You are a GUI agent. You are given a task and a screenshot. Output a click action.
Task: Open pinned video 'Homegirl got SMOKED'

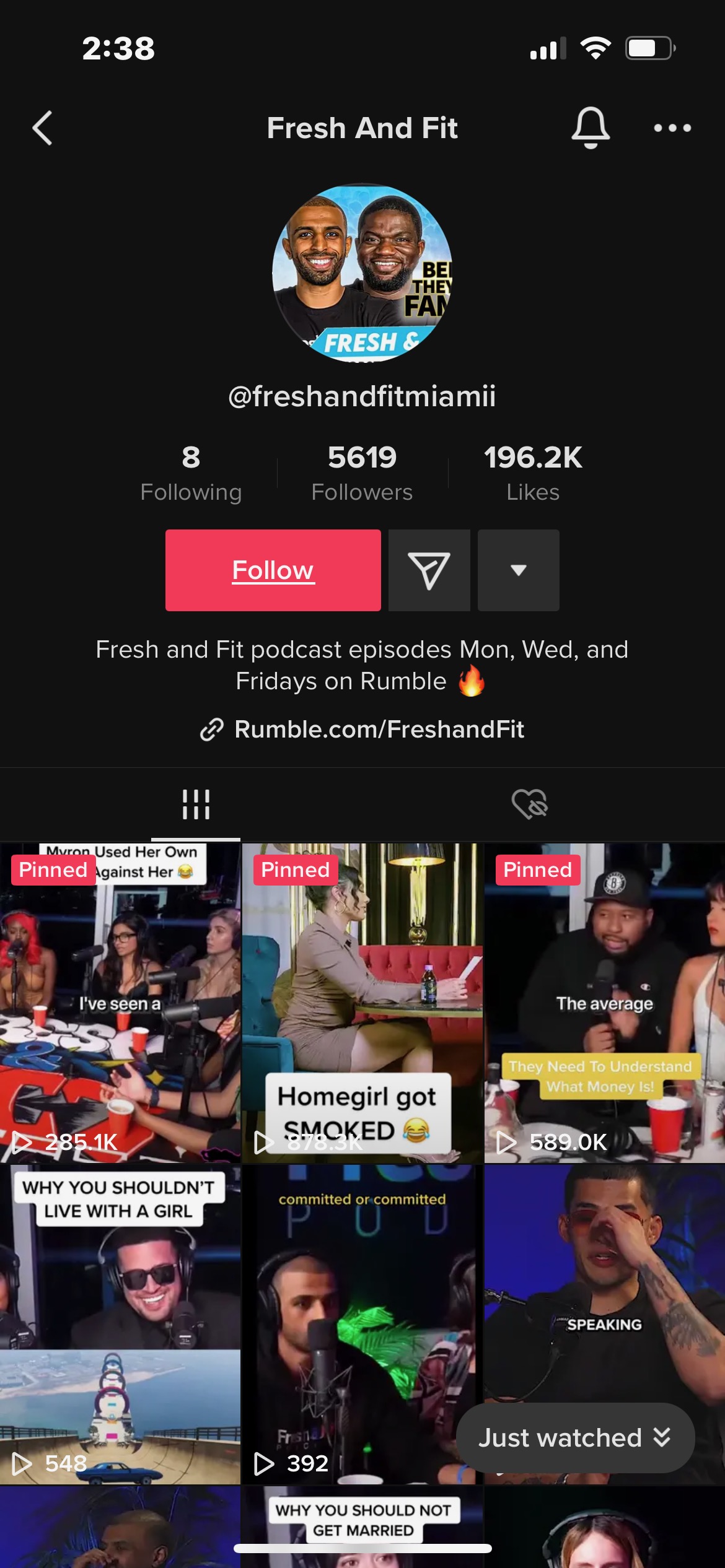coord(362,1003)
